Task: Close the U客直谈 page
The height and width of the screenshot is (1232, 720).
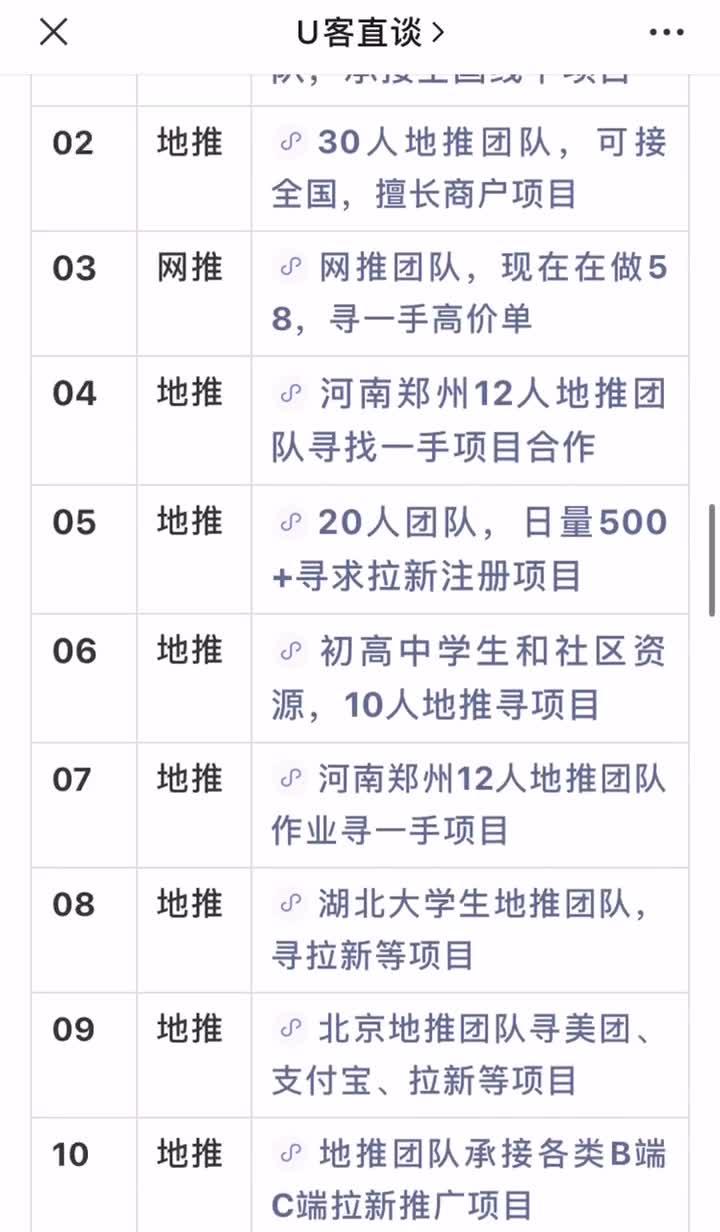Action: [x=53, y=32]
